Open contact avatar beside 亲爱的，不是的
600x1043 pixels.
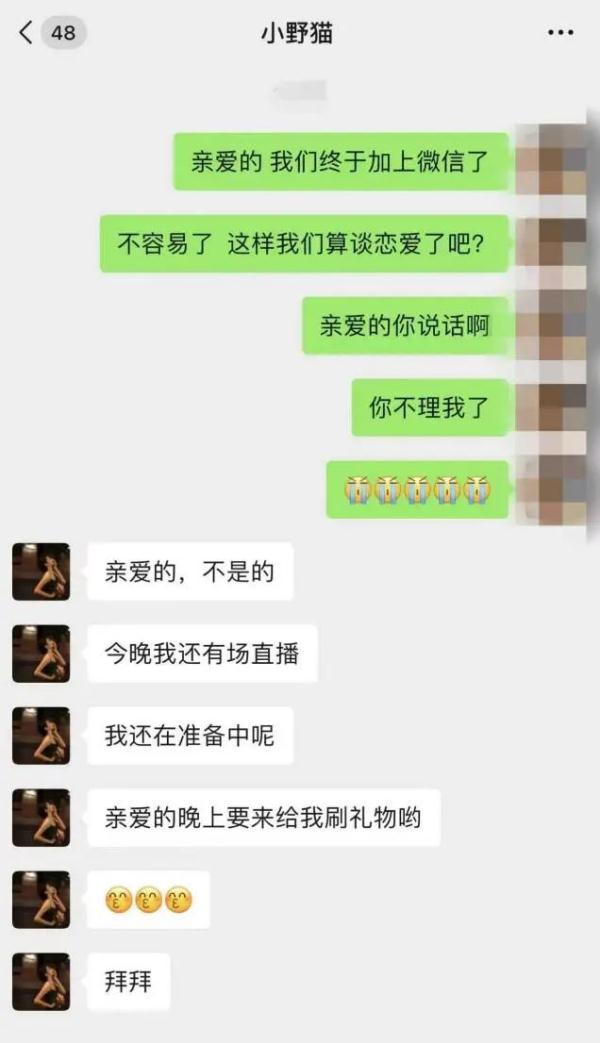(x=41, y=572)
